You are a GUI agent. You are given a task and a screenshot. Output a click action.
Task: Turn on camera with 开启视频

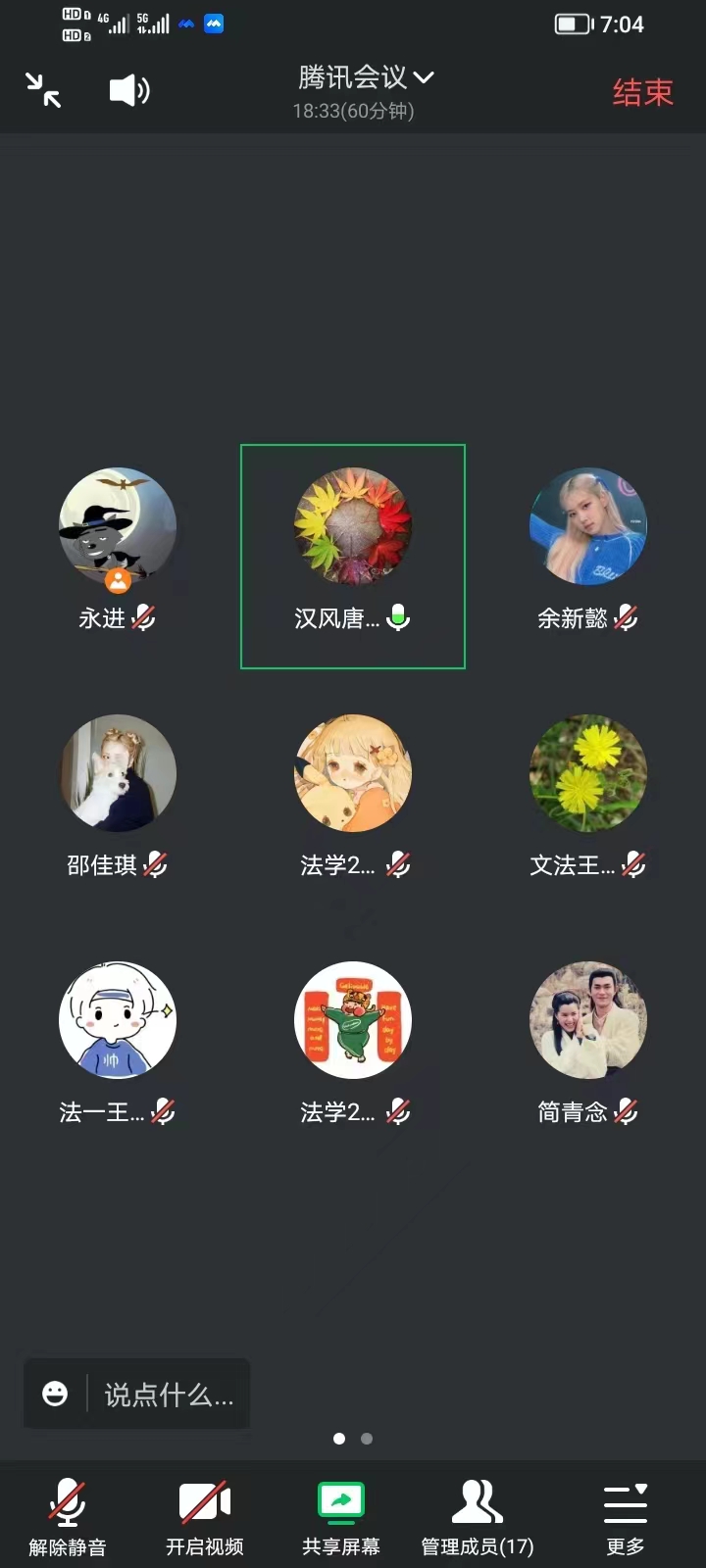204,1515
